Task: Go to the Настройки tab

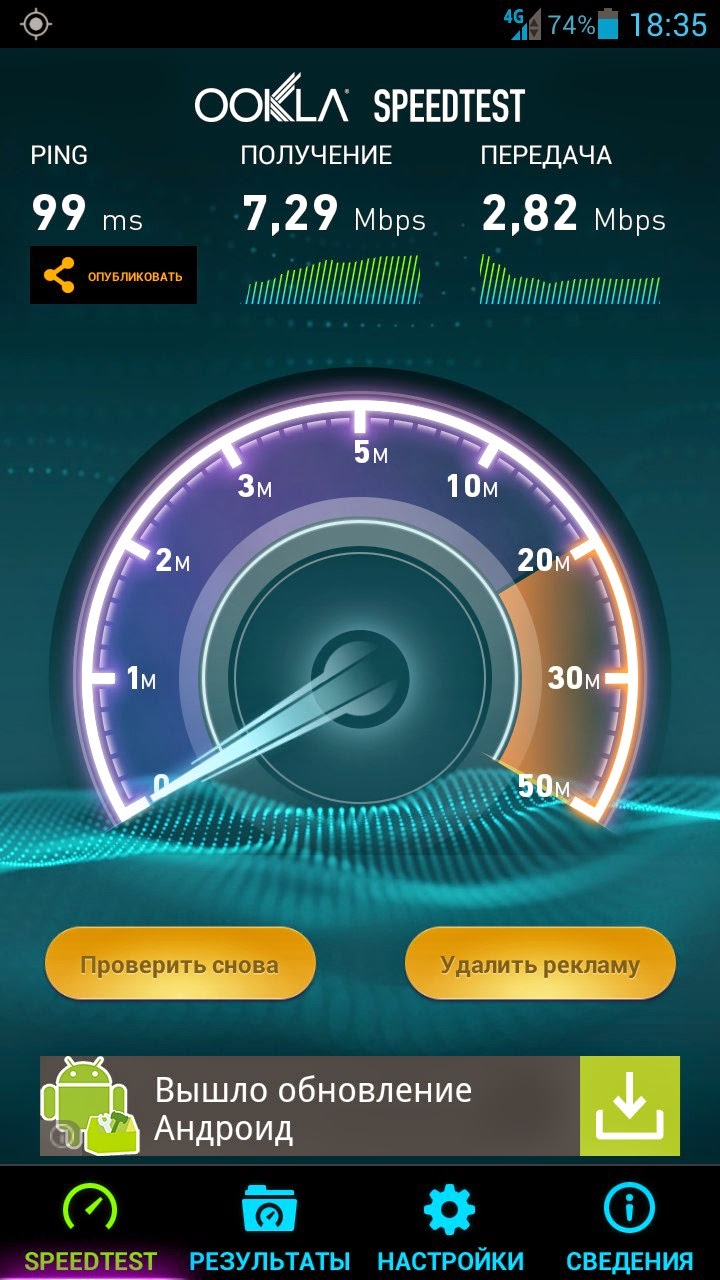Action: [x=450, y=1227]
